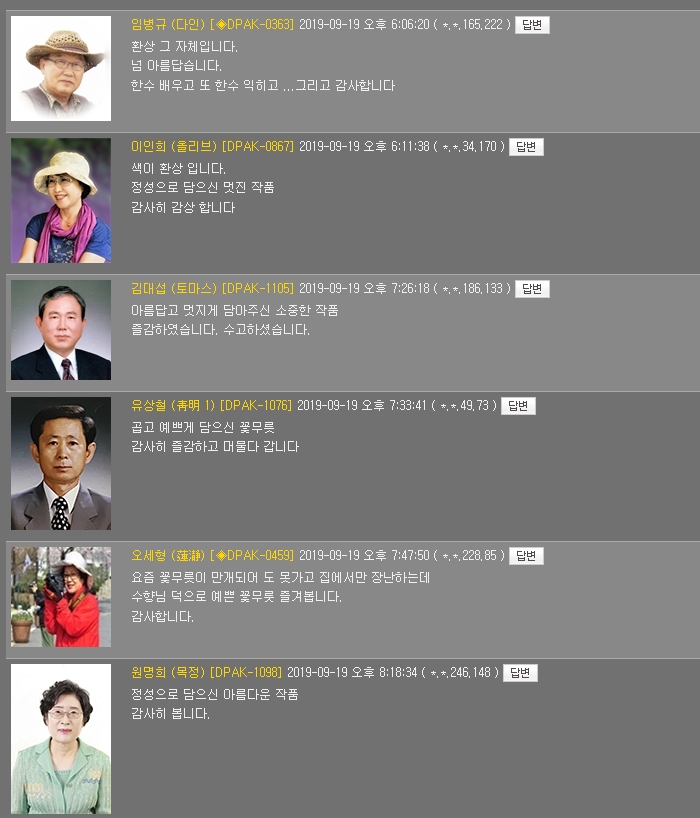Select 답변 on 원명희's comment
700x818 pixels.
point(520,673)
